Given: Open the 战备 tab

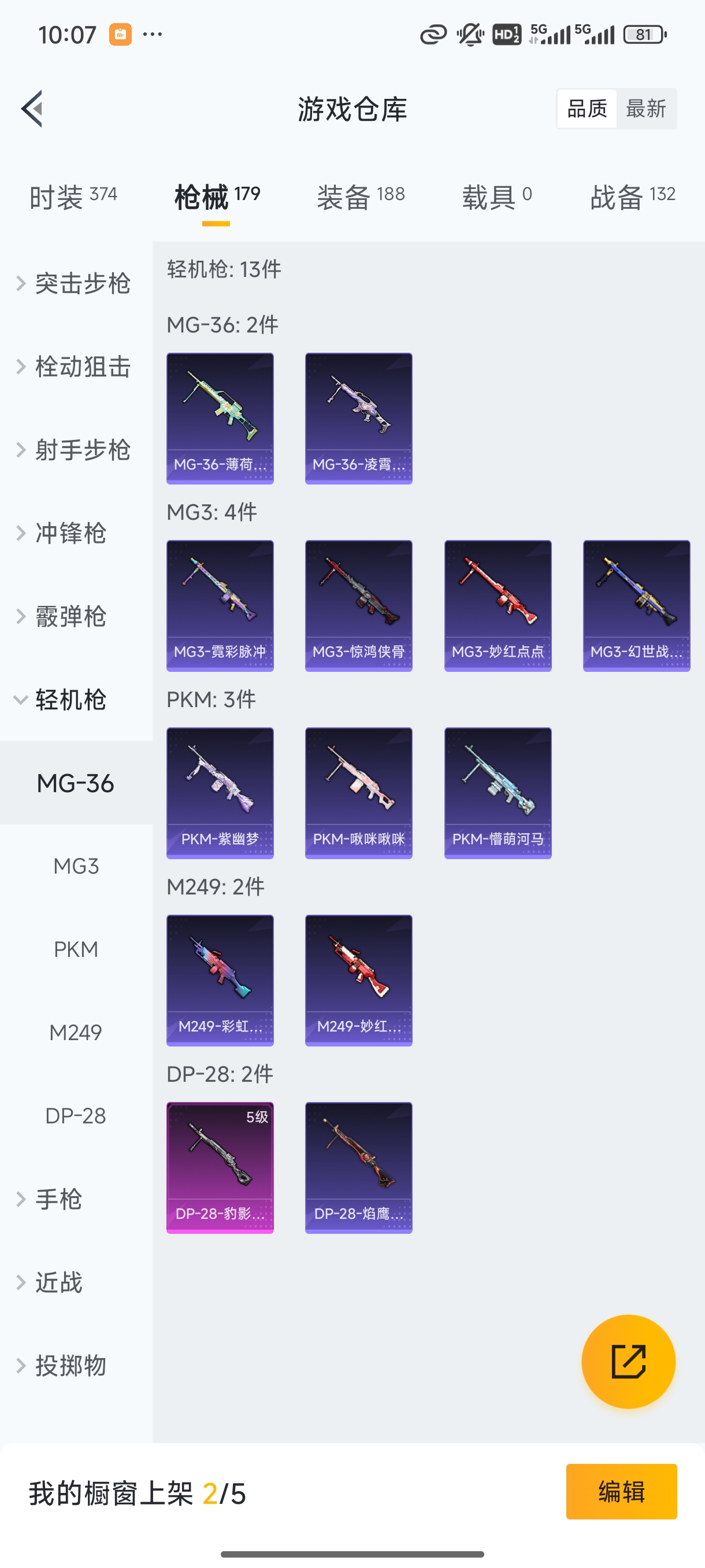Looking at the screenshot, I should [632, 197].
